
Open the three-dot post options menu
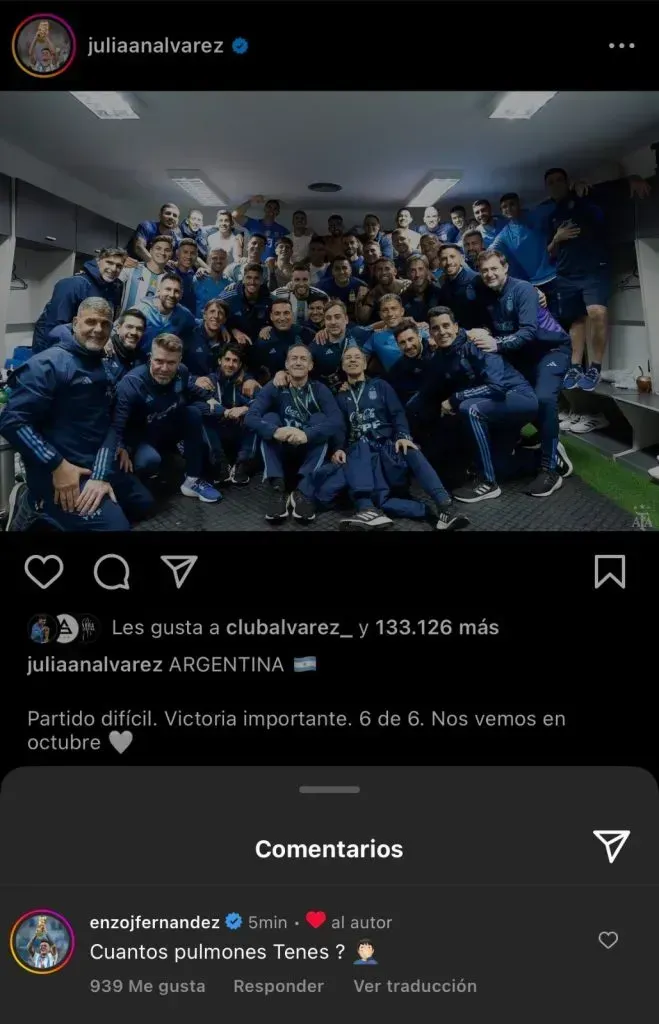pos(621,46)
